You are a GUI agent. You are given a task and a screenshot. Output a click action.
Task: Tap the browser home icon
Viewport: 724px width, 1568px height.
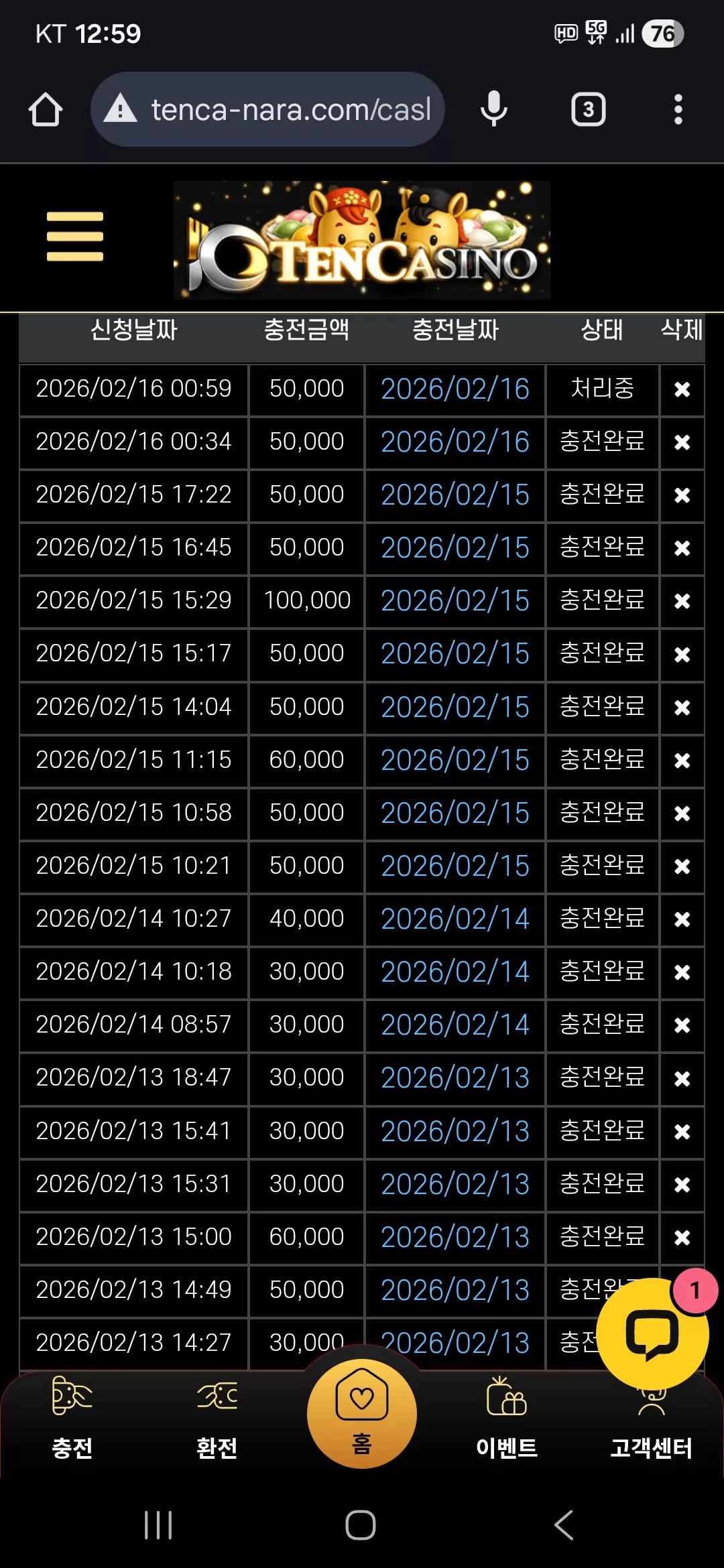[x=46, y=109]
